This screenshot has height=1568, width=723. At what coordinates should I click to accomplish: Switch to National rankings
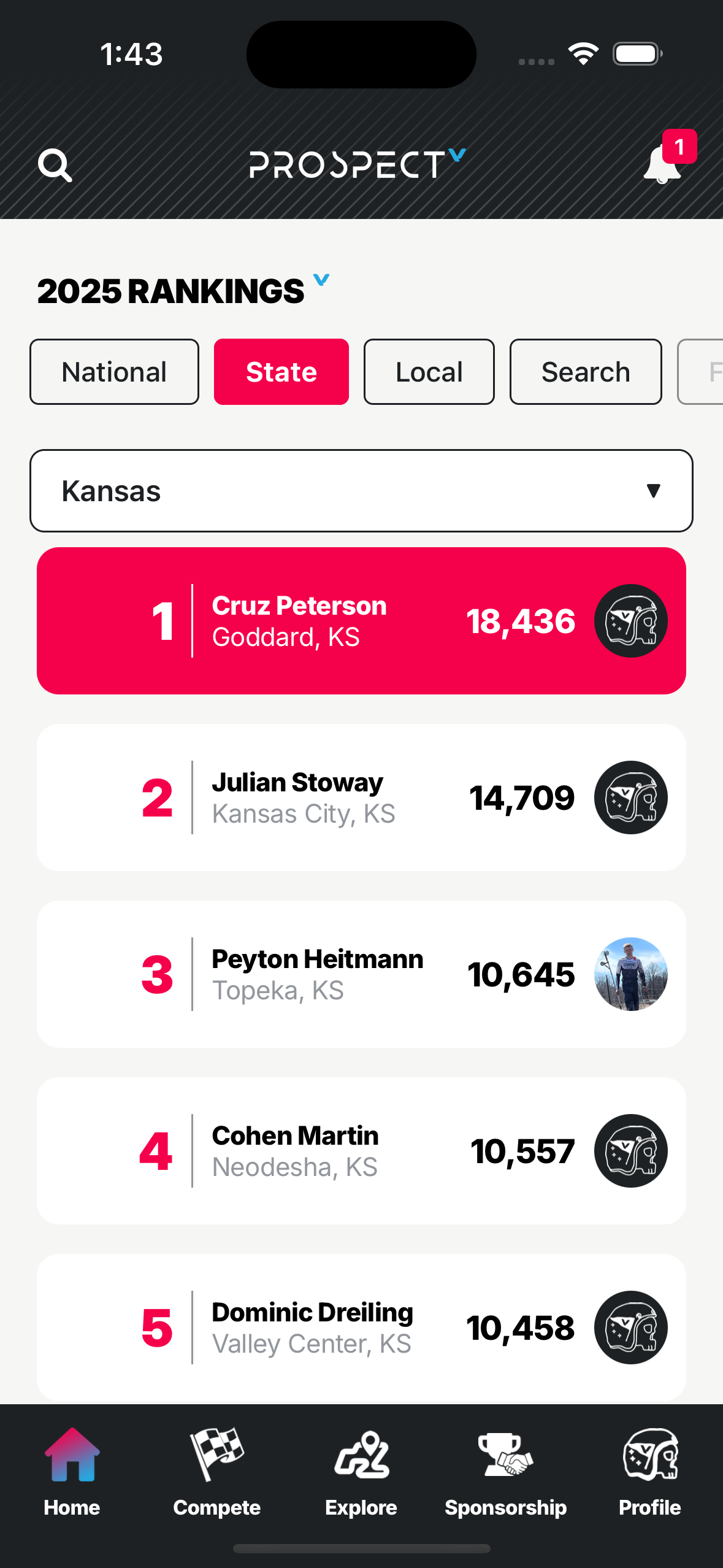(114, 372)
